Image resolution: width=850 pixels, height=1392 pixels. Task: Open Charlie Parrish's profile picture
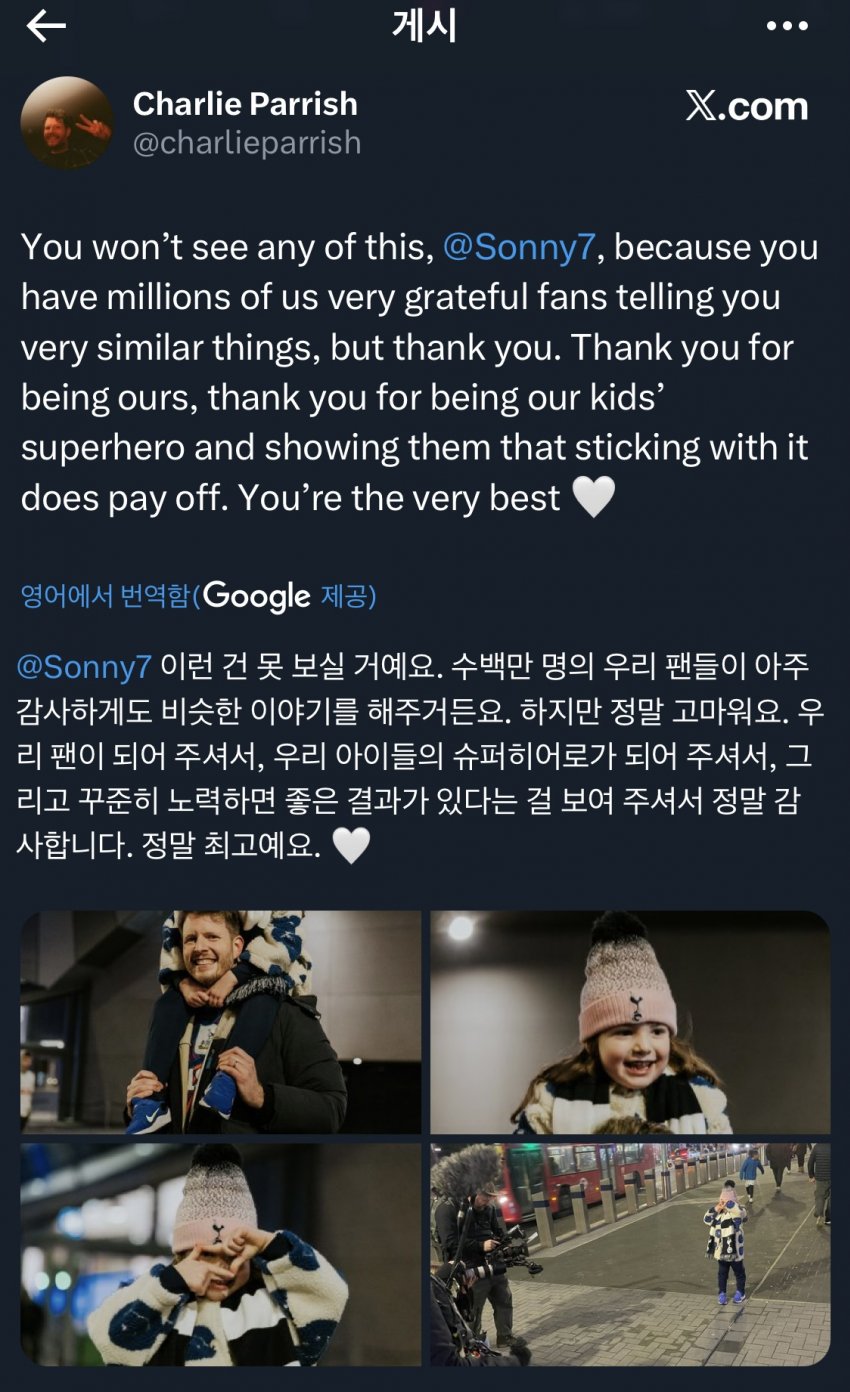coord(67,123)
